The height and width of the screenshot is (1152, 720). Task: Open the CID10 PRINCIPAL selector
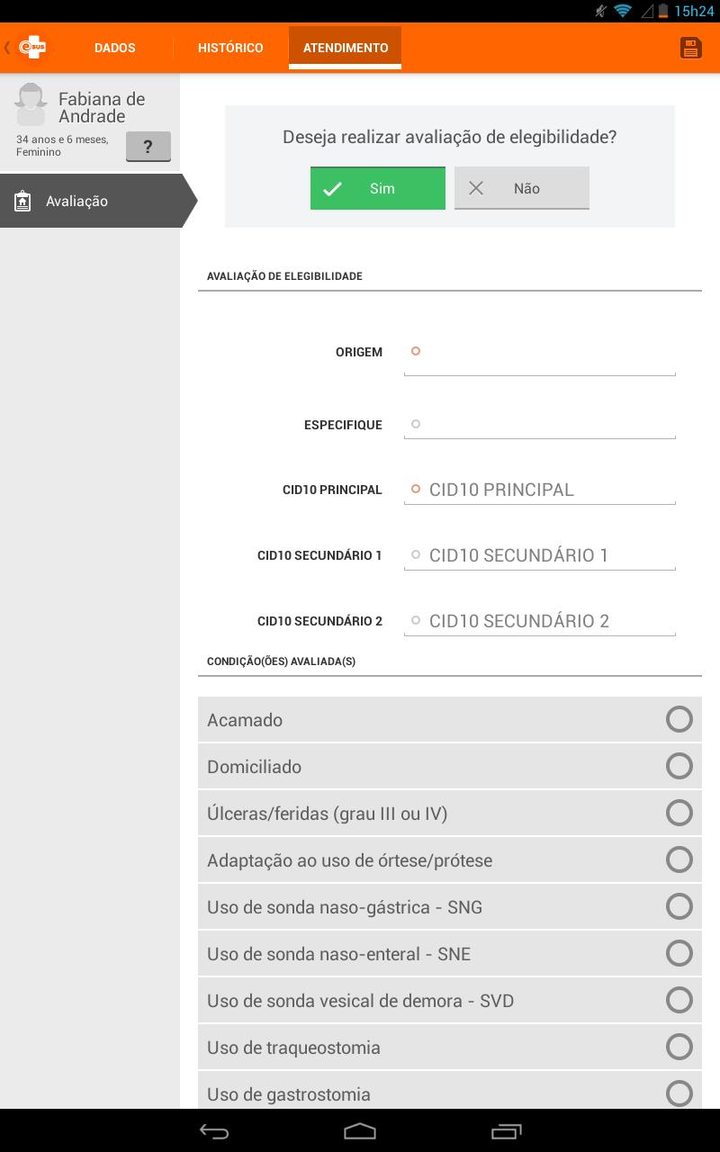[540, 490]
